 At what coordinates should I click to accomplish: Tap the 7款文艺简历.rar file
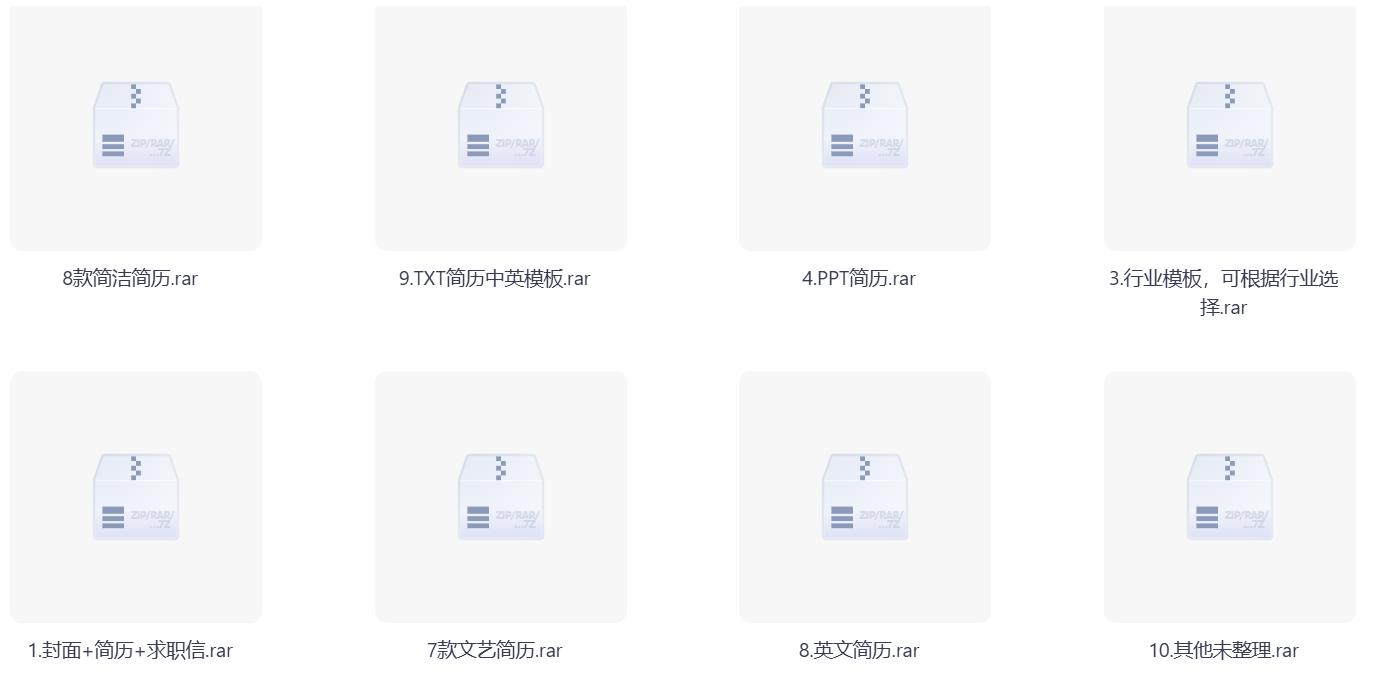tap(500, 497)
